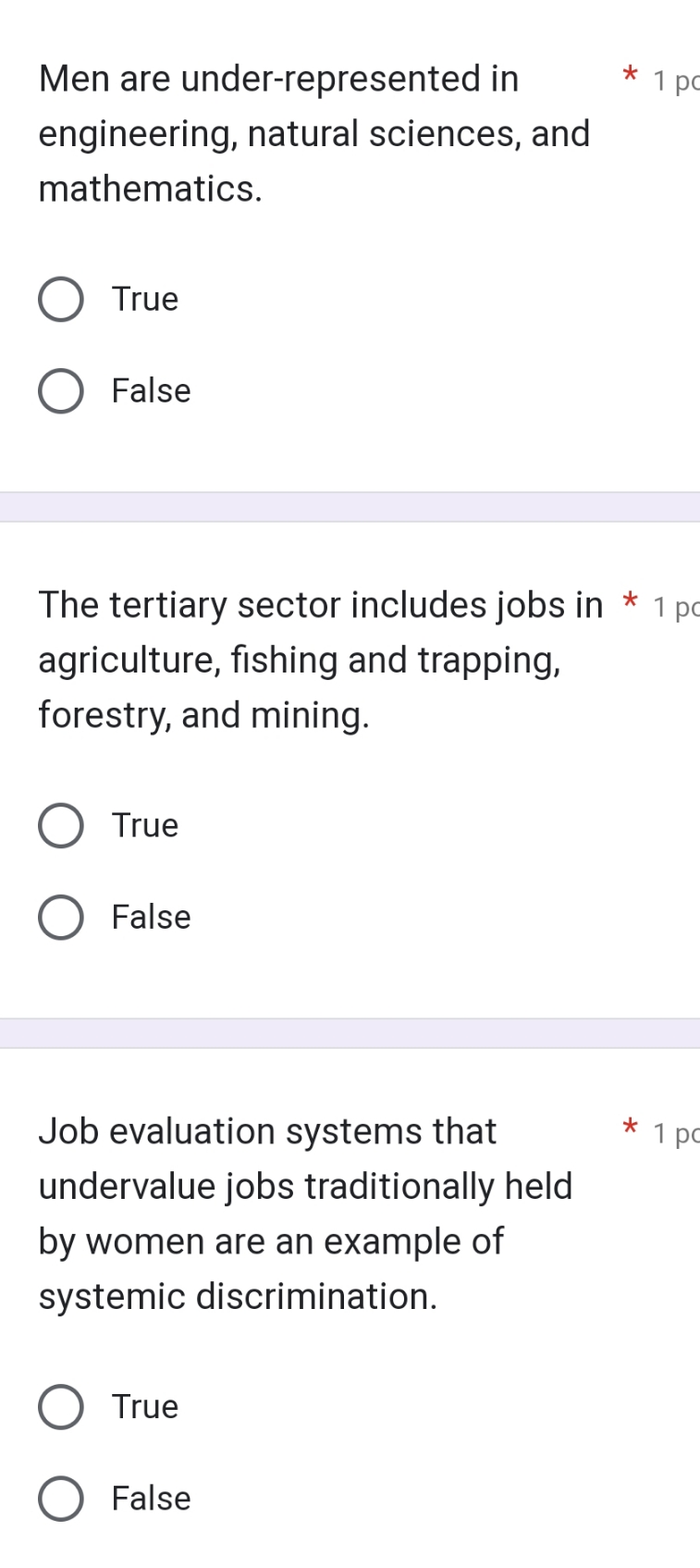Screen dimensions: 700x1568
Task: Select True for the men under-represented question
Action: coord(60,299)
